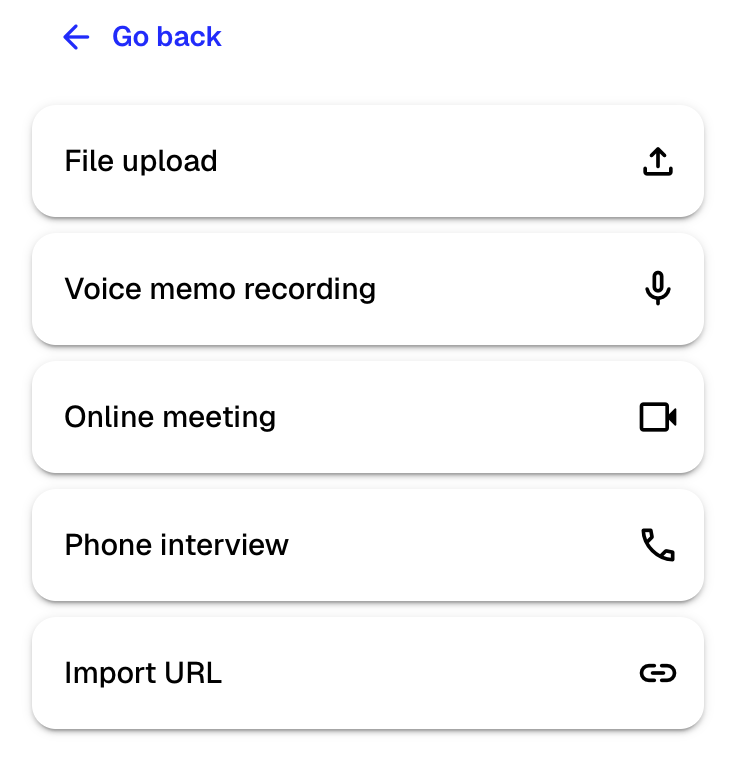Open the Online meeting option
Viewport: 736px width, 762px height.
(368, 417)
